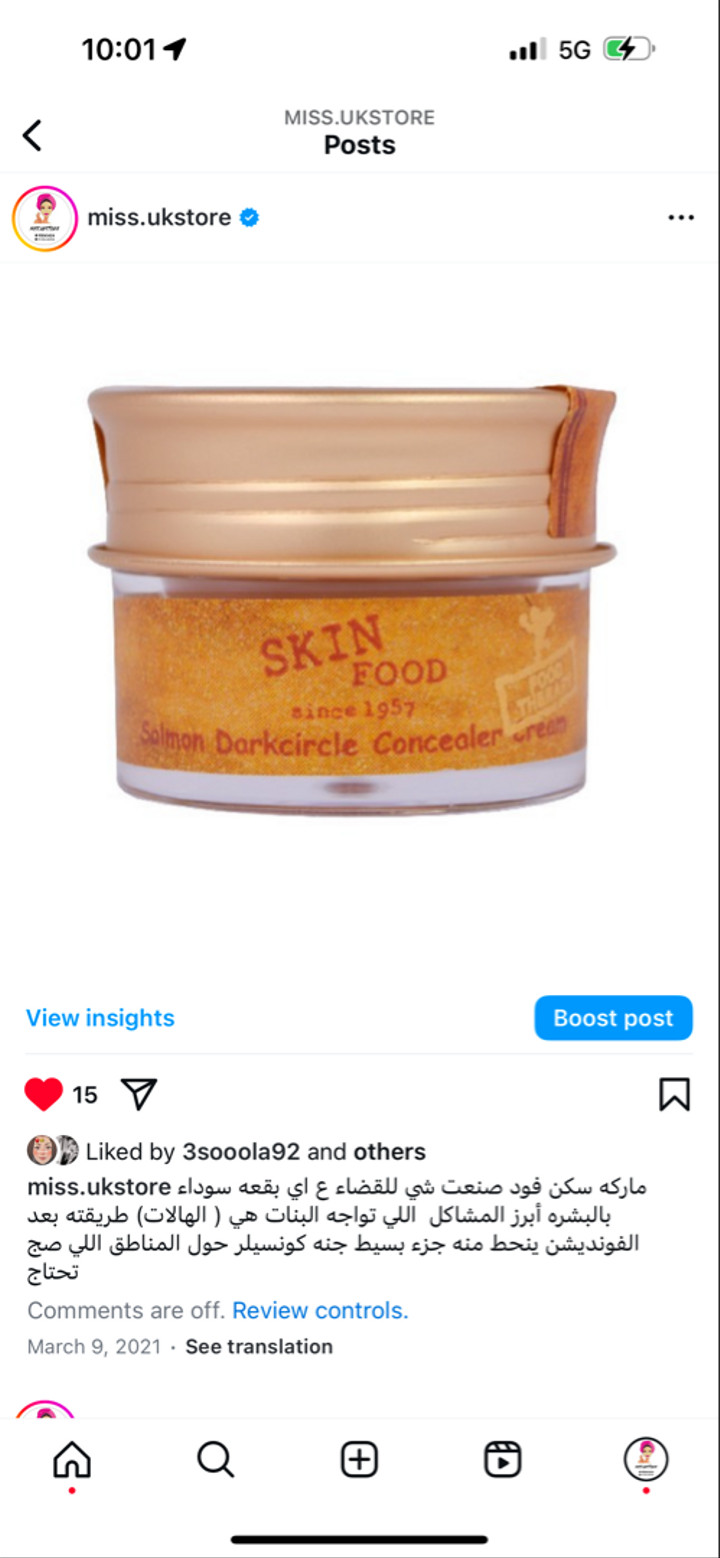The height and width of the screenshot is (1558, 720).
Task: Share the post via paper plane icon
Action: pos(139,1094)
